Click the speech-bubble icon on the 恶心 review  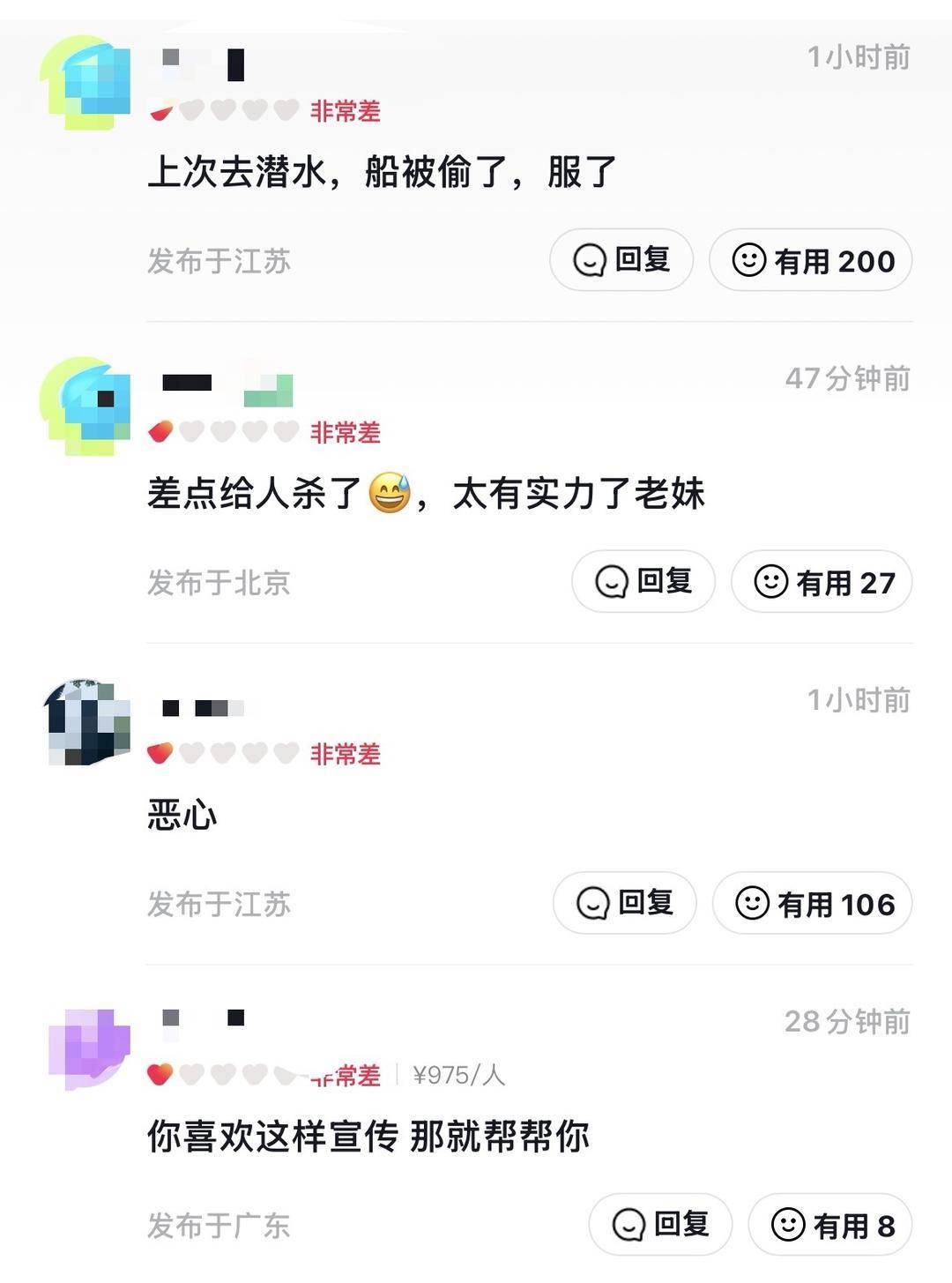pos(591,903)
